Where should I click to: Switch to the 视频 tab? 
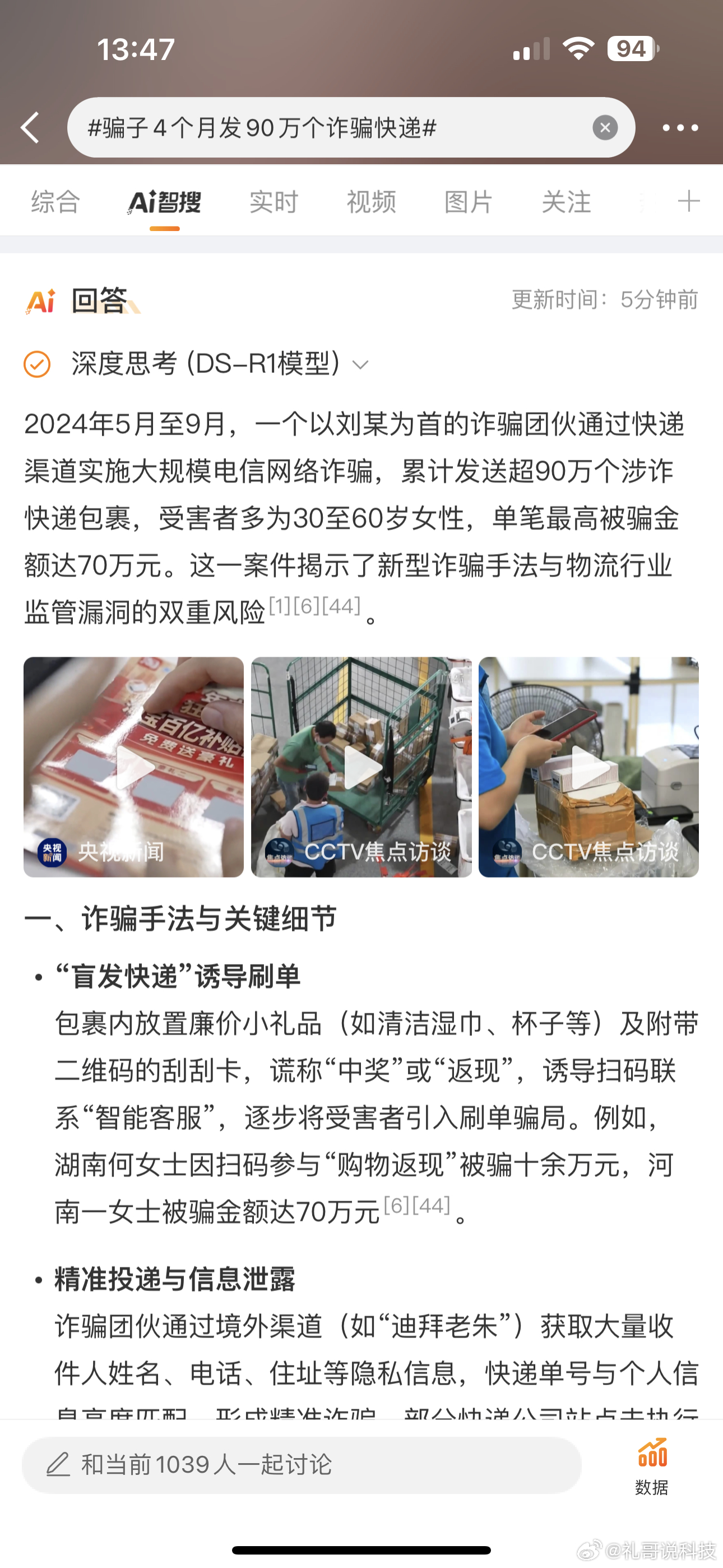[371, 201]
